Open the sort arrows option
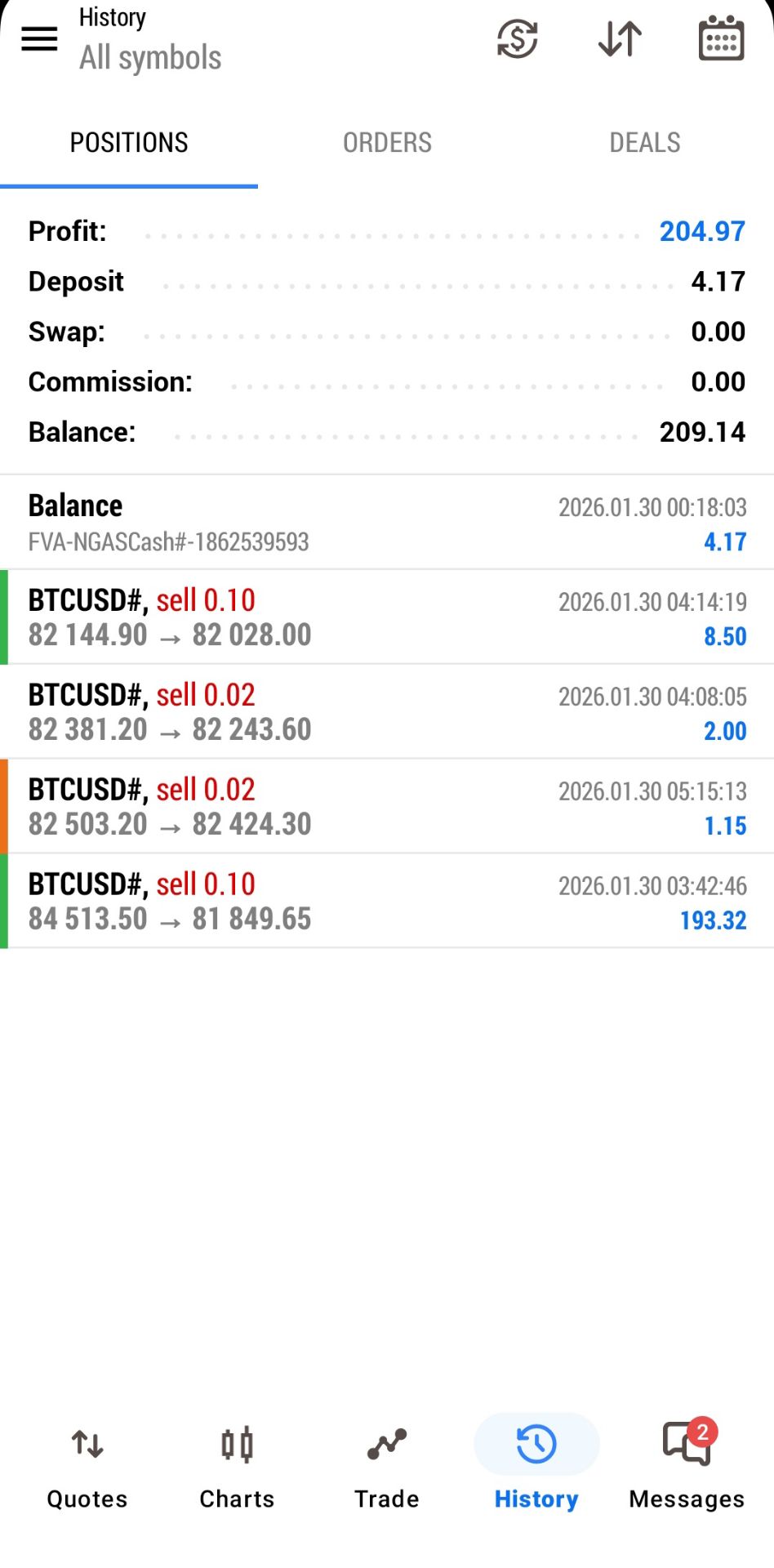774x1568 pixels. tap(620, 38)
